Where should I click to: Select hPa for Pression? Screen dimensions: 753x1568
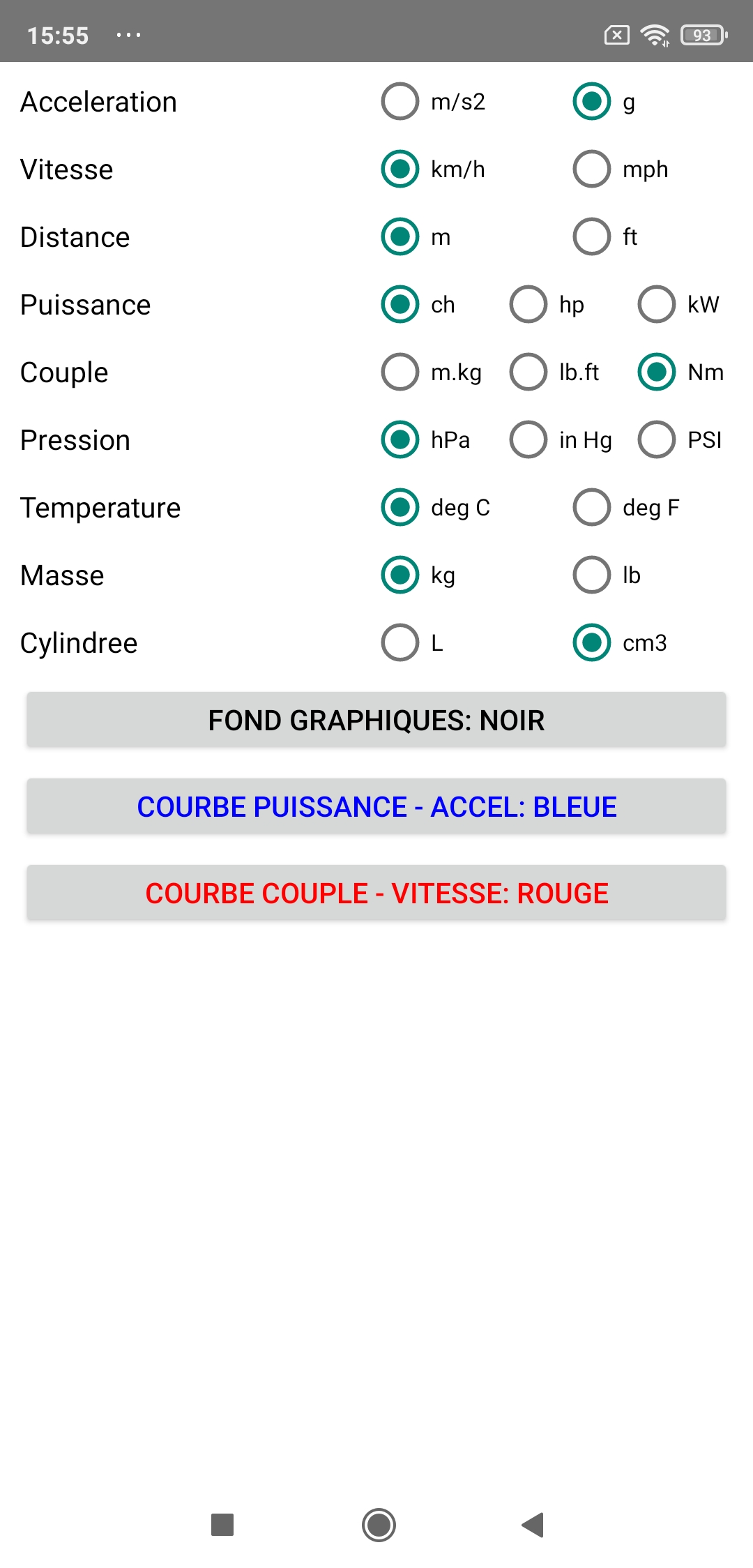400,440
